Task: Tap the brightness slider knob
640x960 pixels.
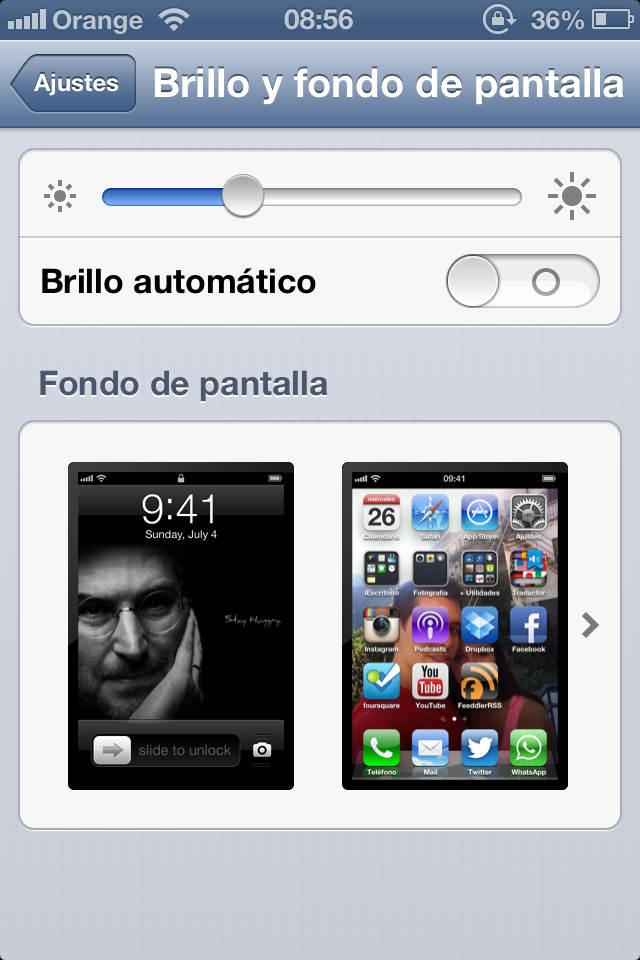Action: click(243, 196)
